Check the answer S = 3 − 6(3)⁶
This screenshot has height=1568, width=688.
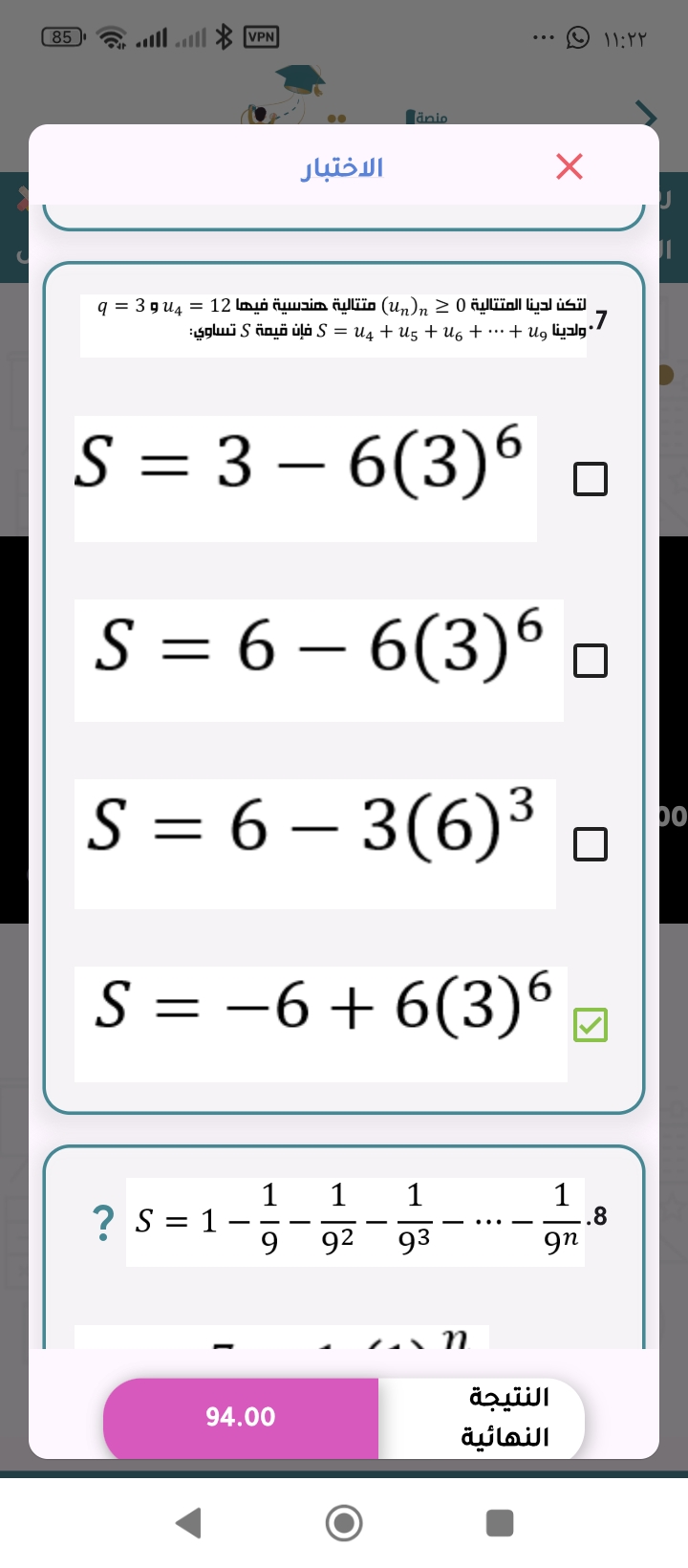(x=590, y=479)
